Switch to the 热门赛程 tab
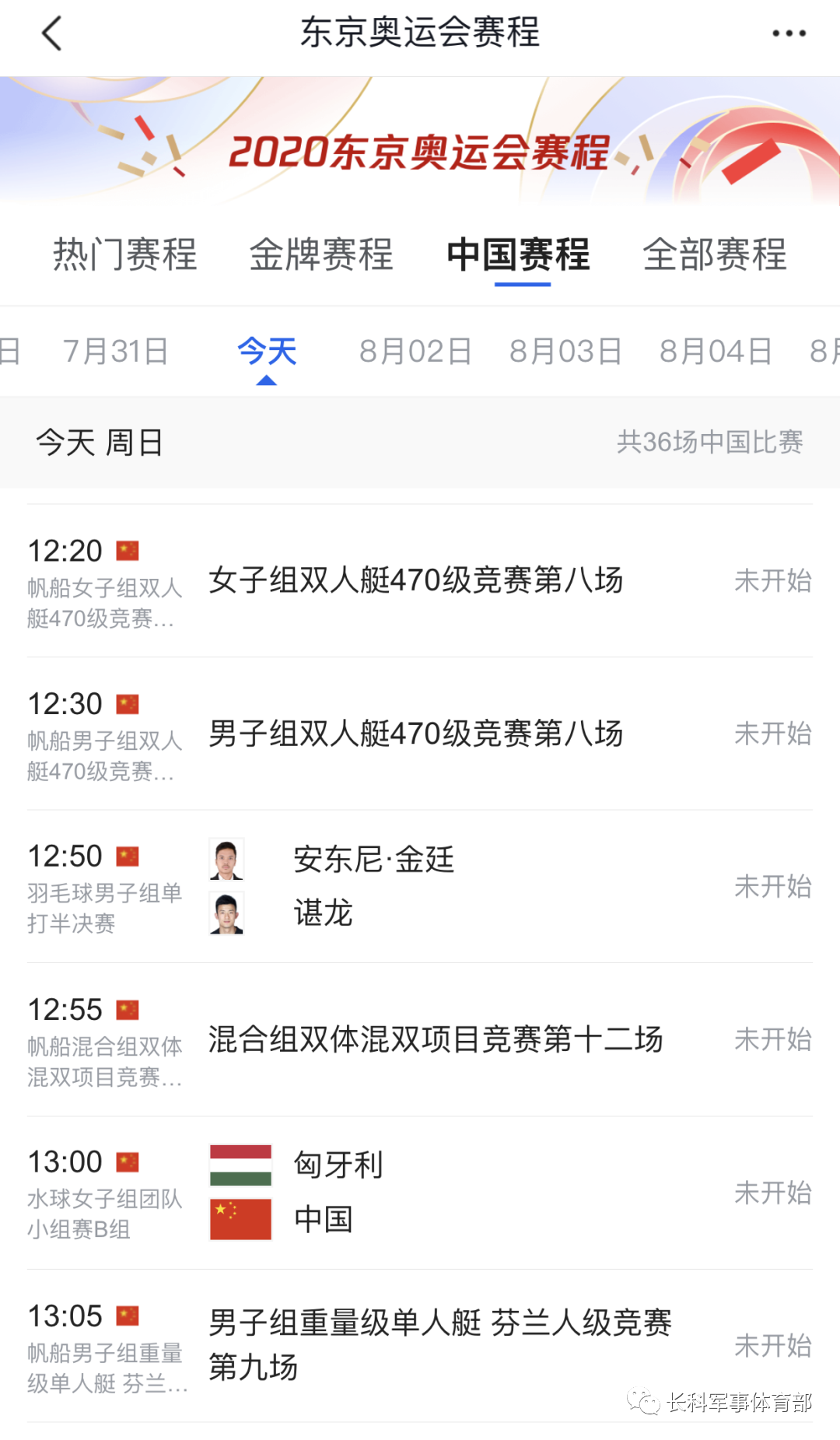 pos(125,255)
